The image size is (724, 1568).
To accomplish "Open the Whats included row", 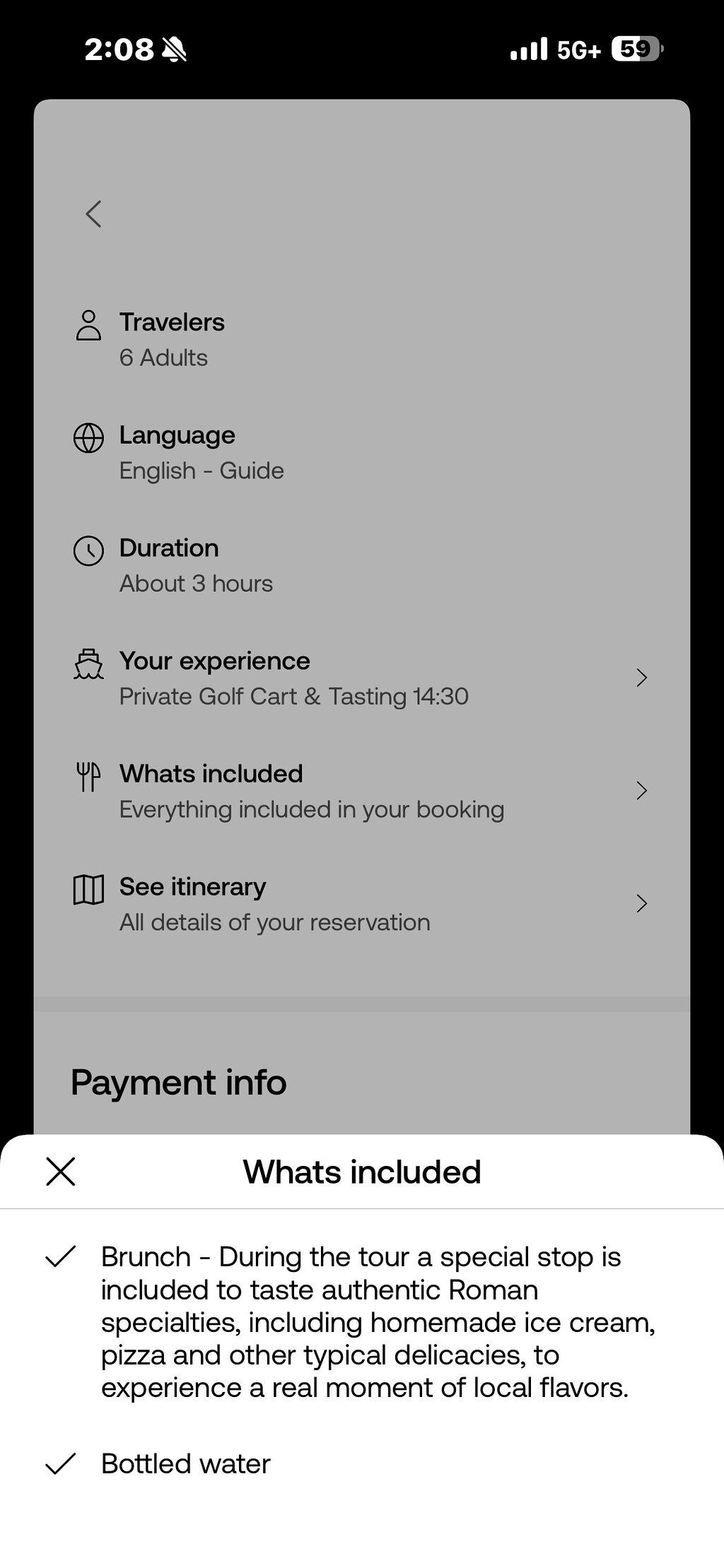I will click(x=361, y=791).
